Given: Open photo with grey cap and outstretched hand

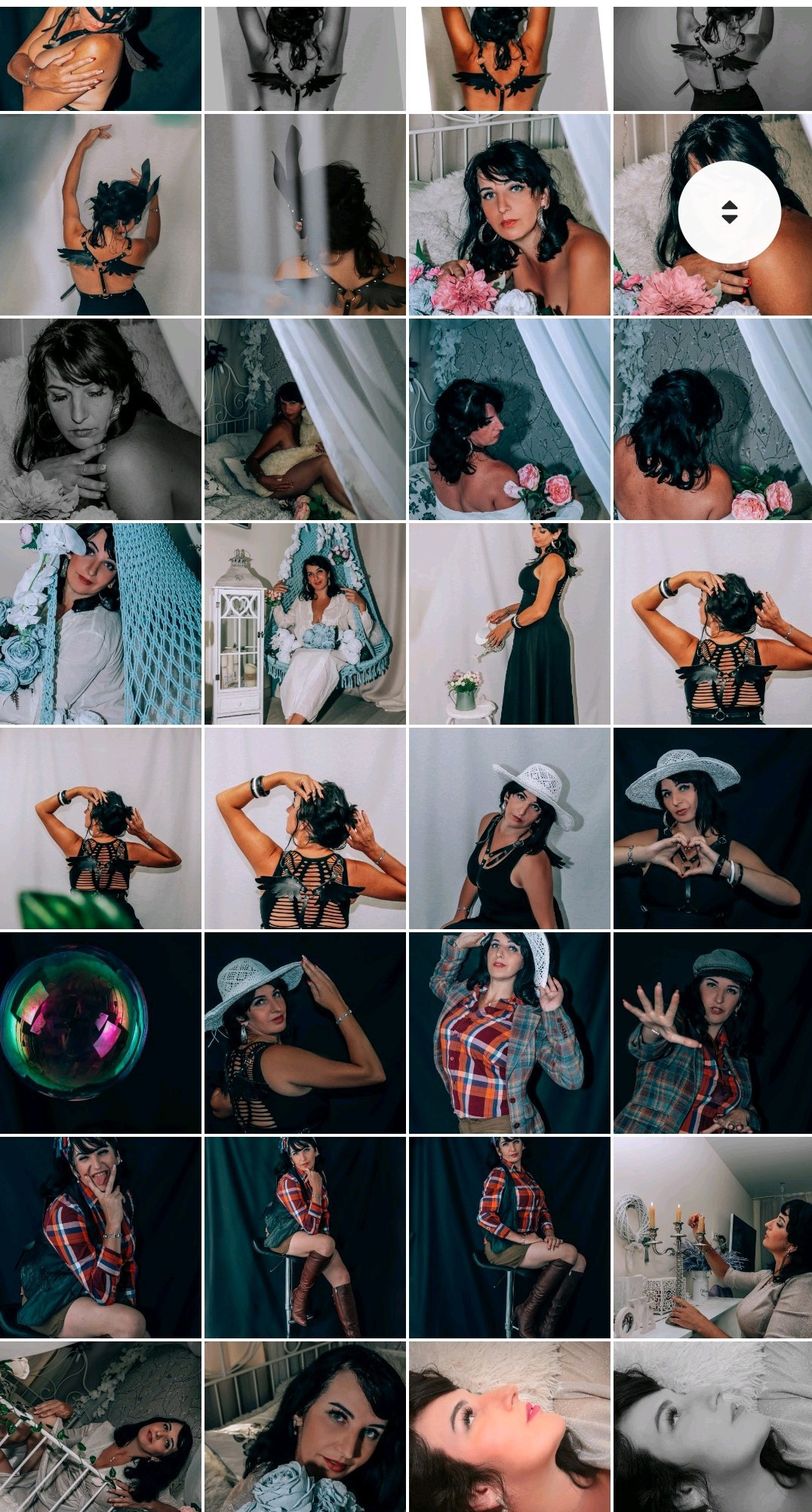Looking at the screenshot, I should [712, 1032].
